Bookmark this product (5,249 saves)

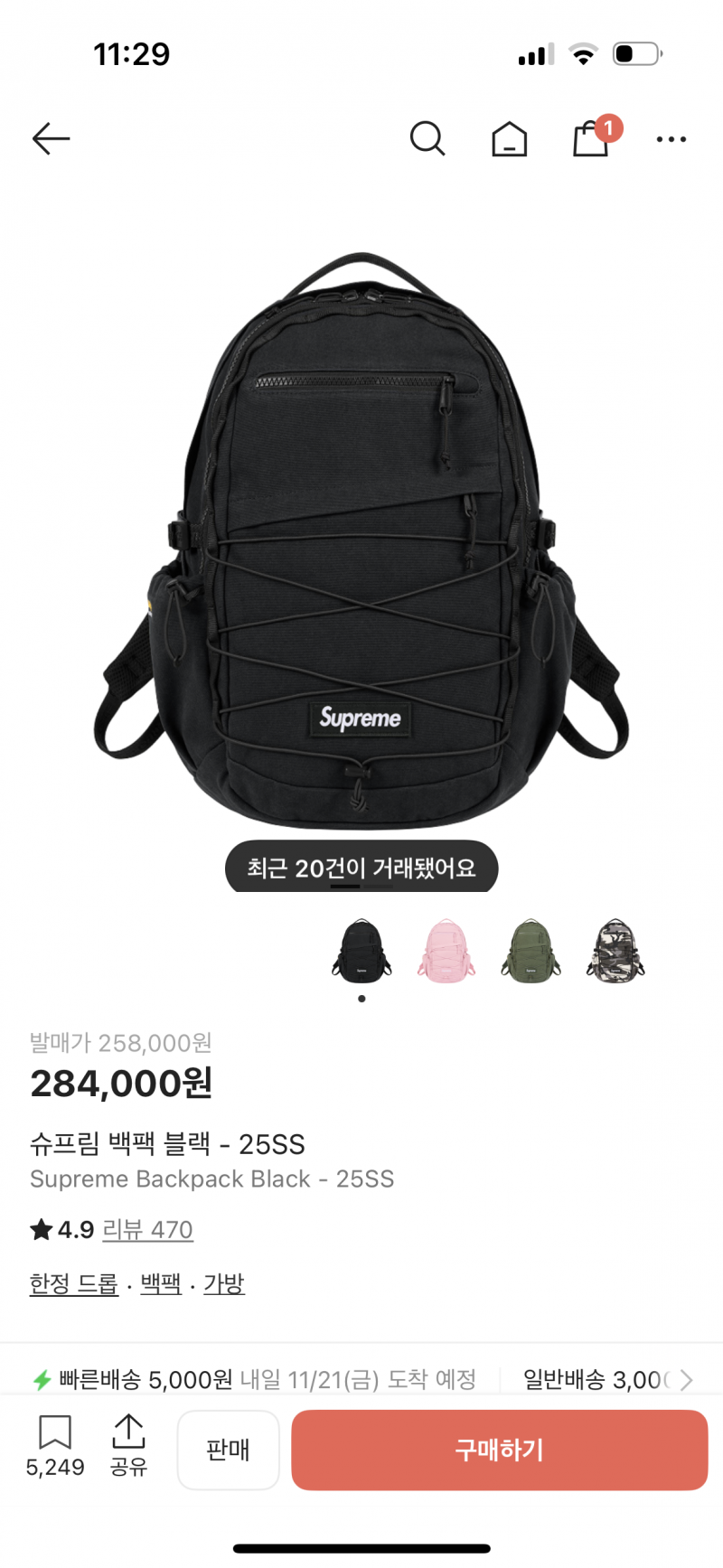point(55,1446)
